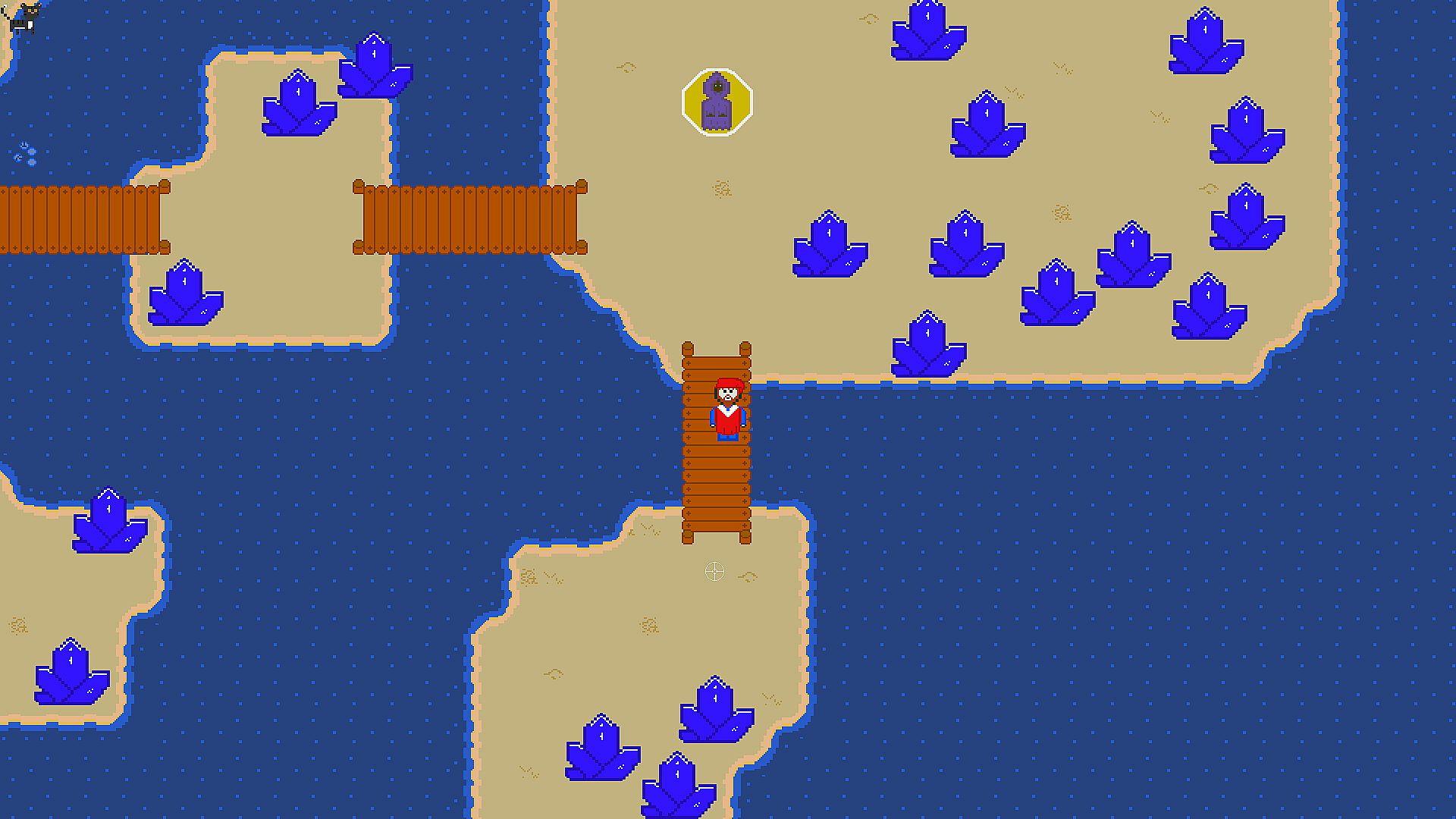Tap the cat icon in the corner
The image size is (1456, 819).
(x=24, y=18)
